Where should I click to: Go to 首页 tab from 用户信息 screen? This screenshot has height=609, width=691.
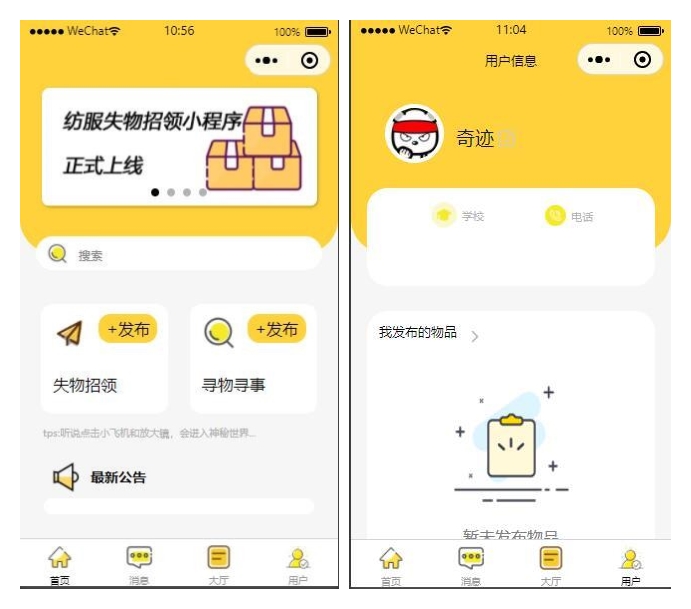click(391, 565)
